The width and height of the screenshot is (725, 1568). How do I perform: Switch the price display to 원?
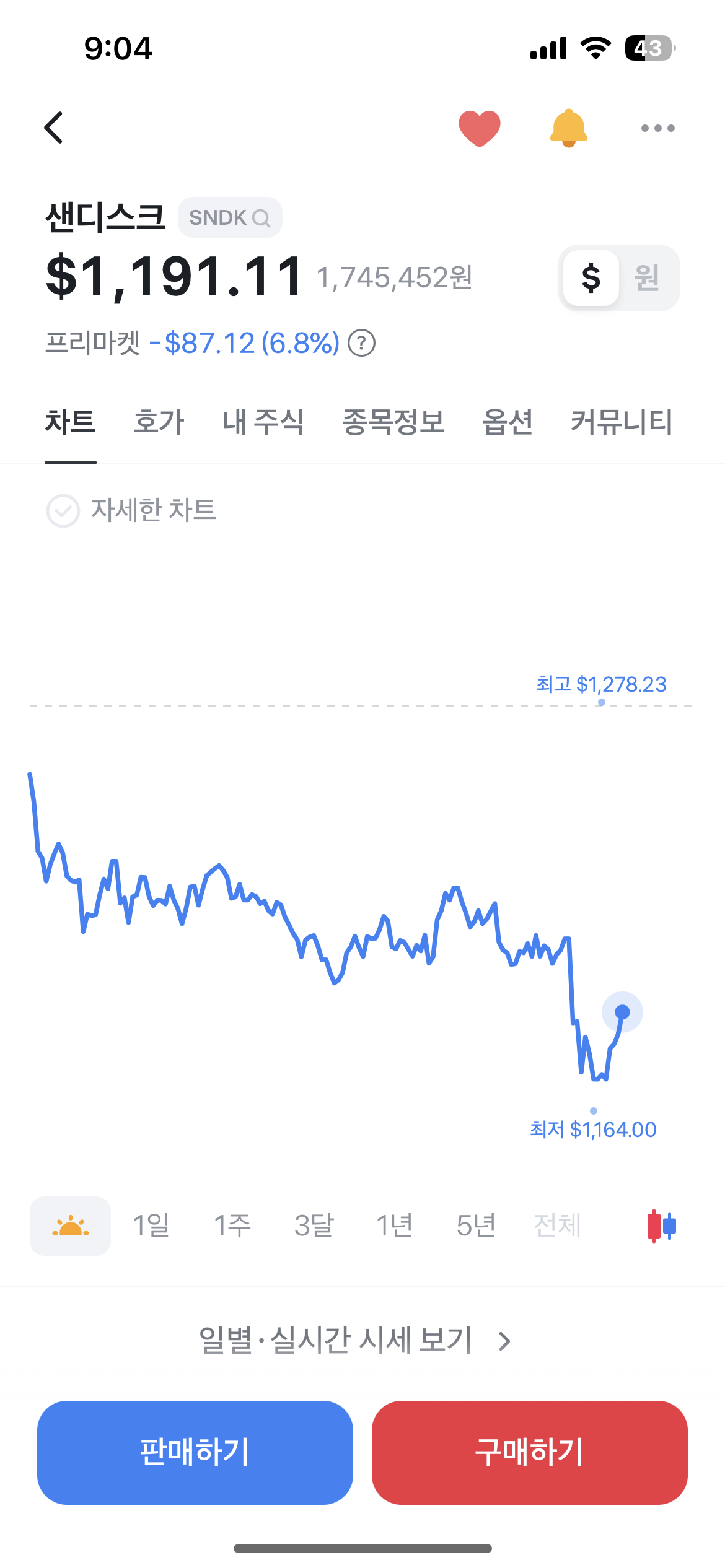click(x=646, y=277)
